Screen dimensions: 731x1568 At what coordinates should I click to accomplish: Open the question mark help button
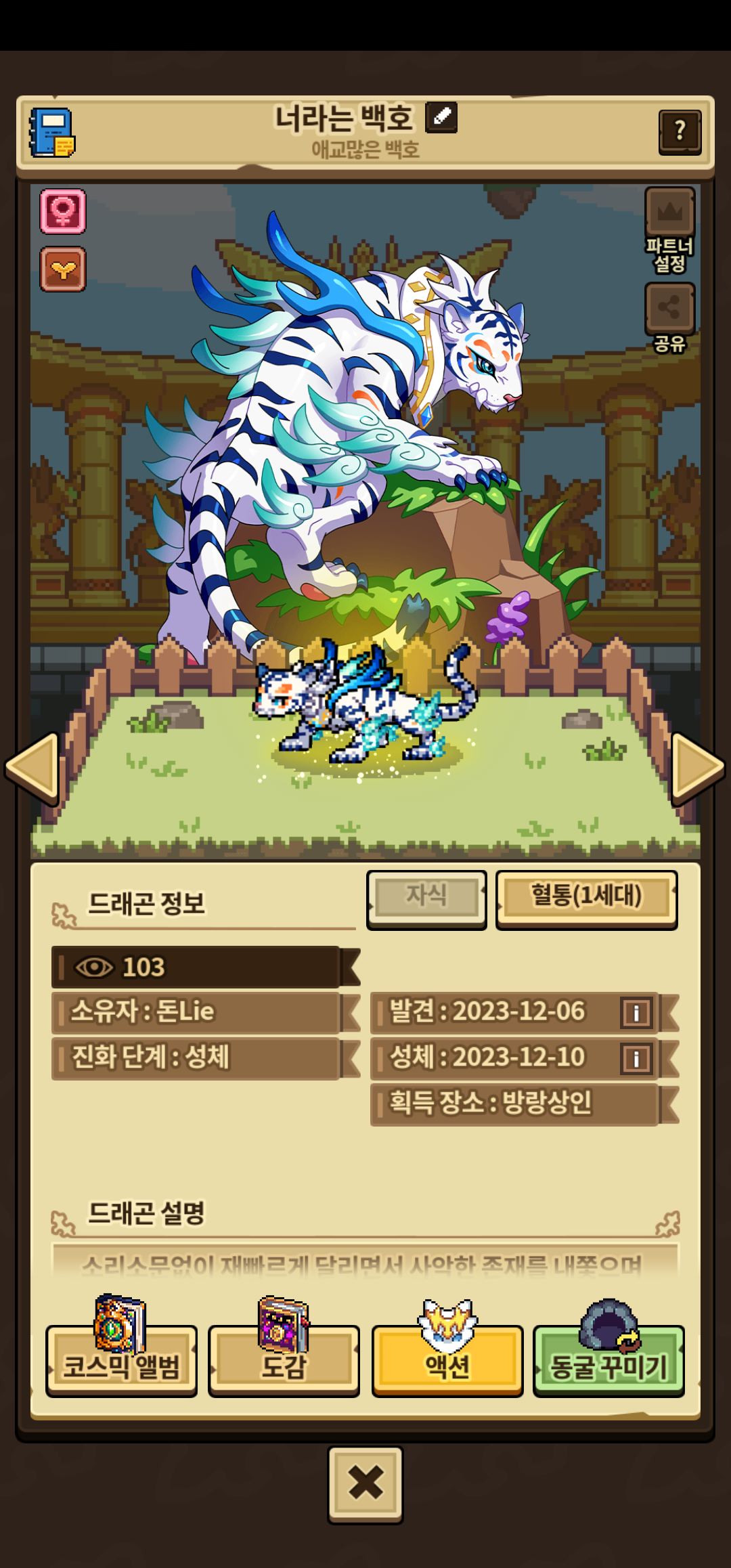(680, 131)
